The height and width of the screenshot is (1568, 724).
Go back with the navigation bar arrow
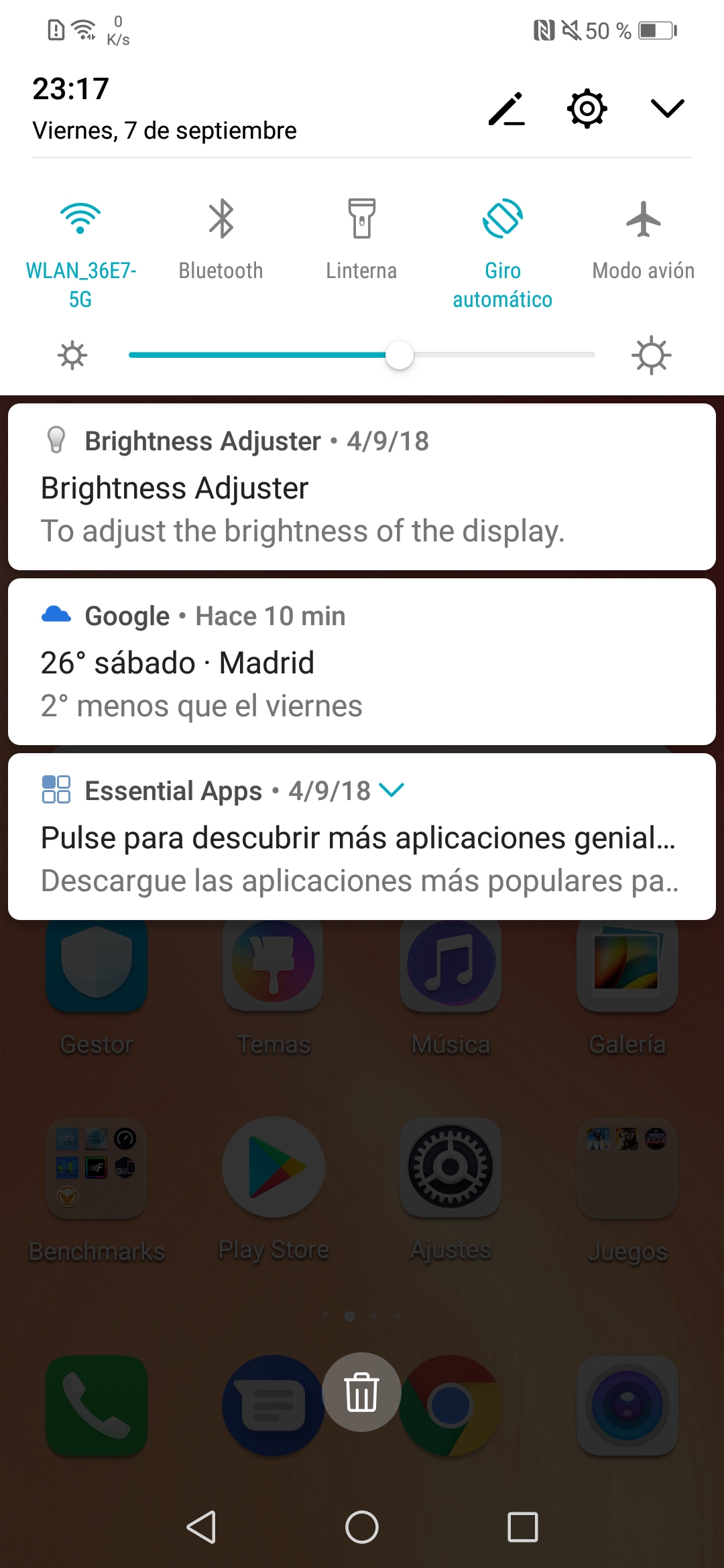[x=201, y=1527]
